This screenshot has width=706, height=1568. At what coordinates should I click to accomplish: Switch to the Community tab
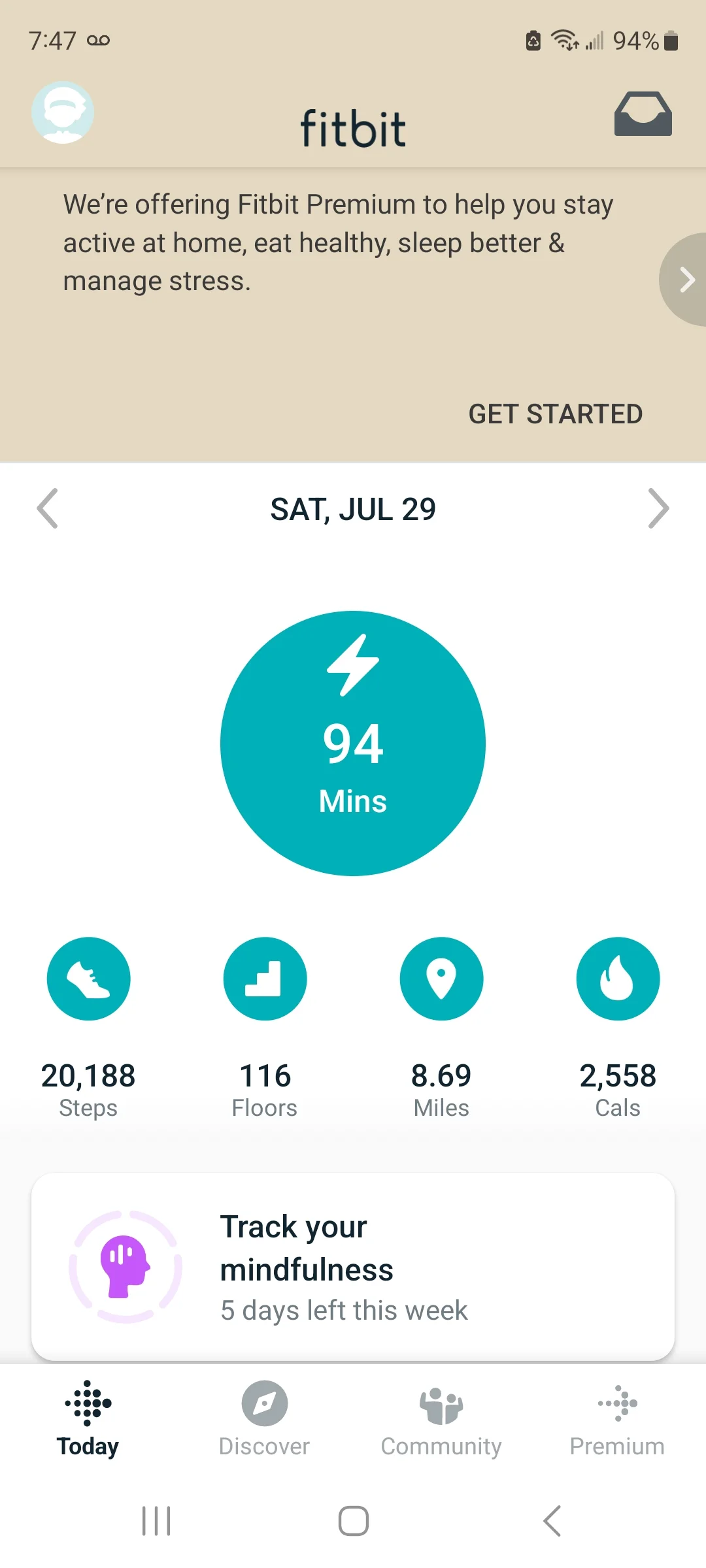pyautogui.click(x=441, y=1418)
